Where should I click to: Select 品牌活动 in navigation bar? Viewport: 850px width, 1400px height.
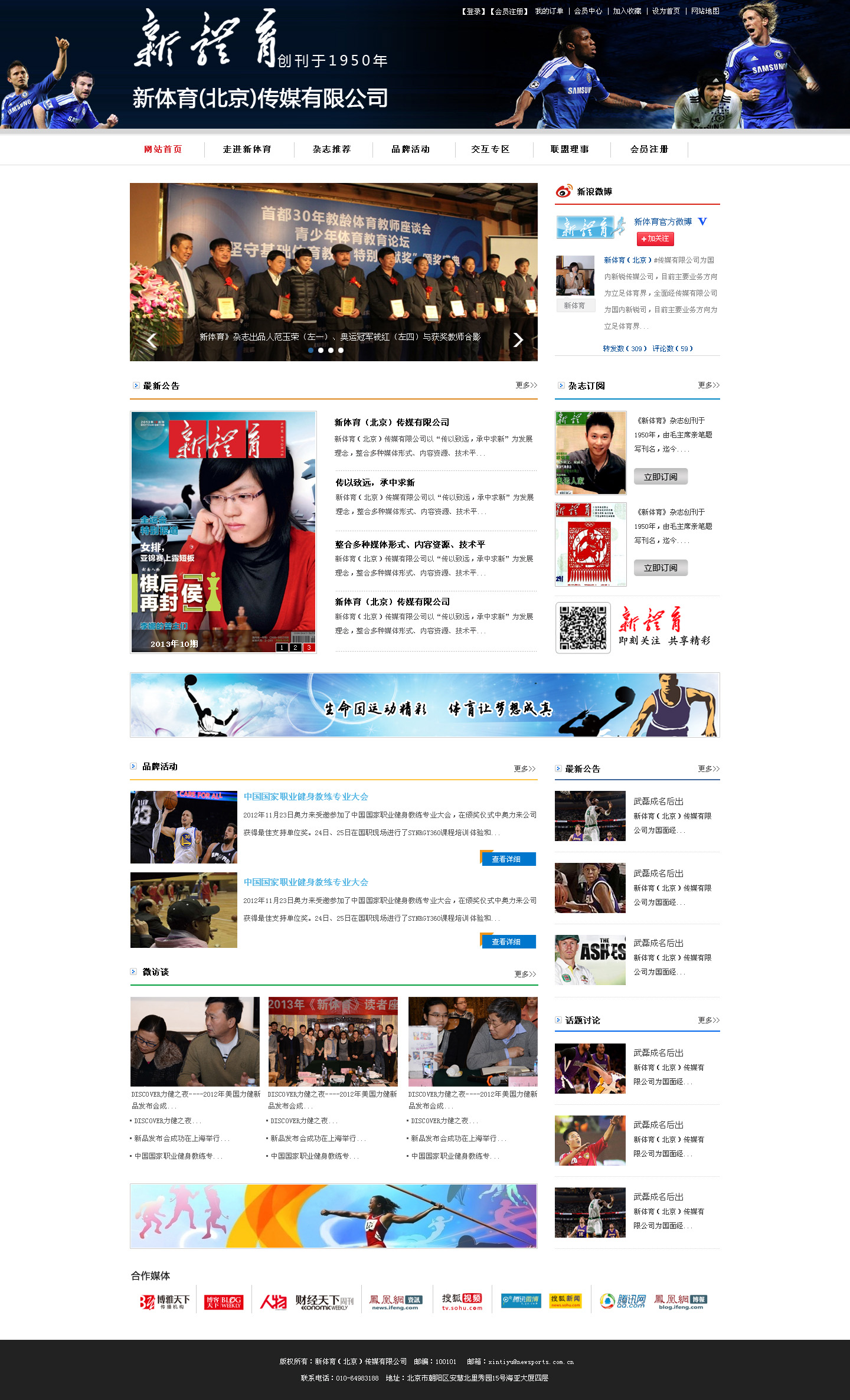point(411,149)
